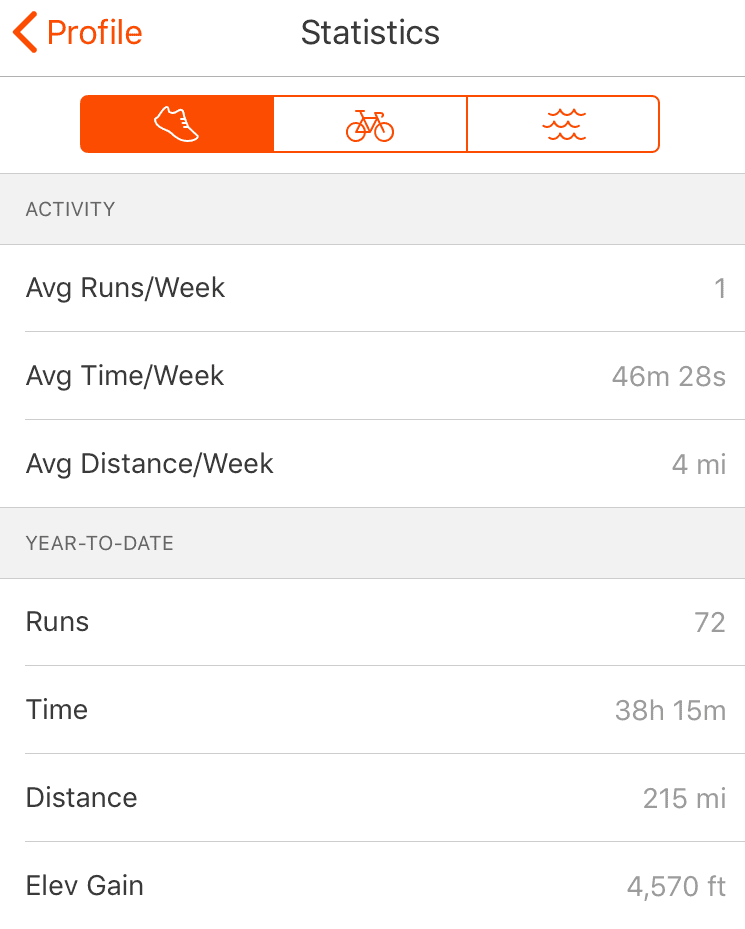745x929 pixels.
Task: Expand the Year-to-Date Runs entry
Action: 372,621
